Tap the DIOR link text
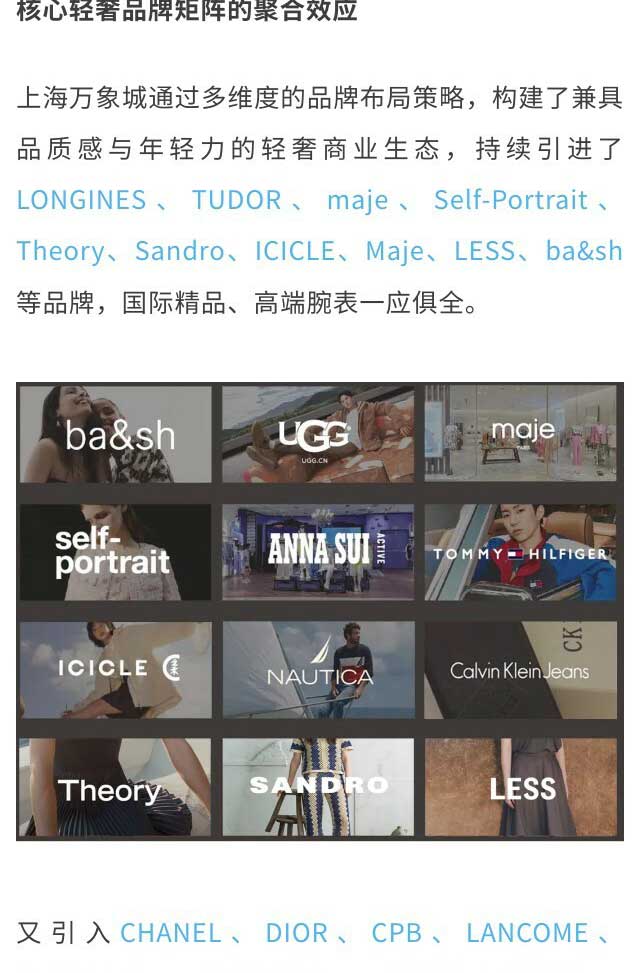 point(296,933)
